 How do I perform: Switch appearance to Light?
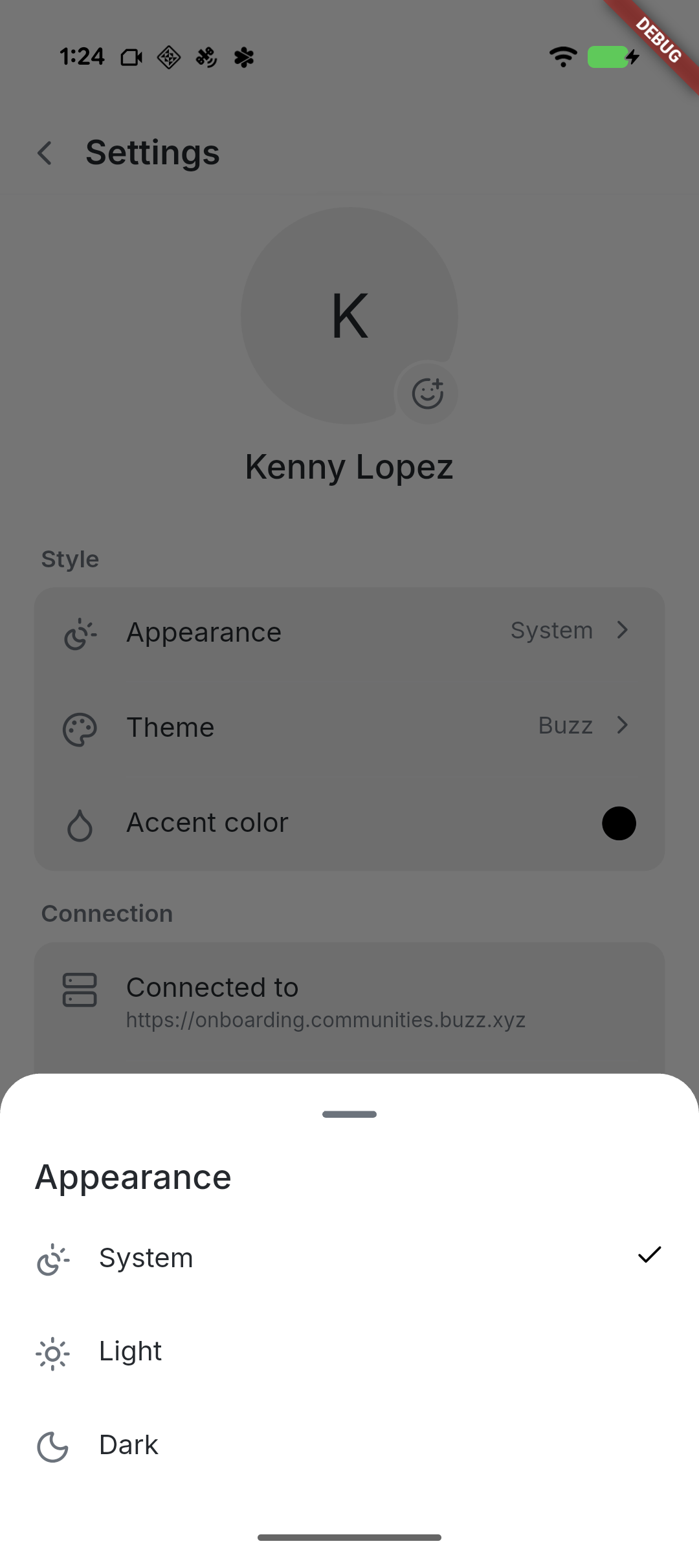tap(349, 1352)
